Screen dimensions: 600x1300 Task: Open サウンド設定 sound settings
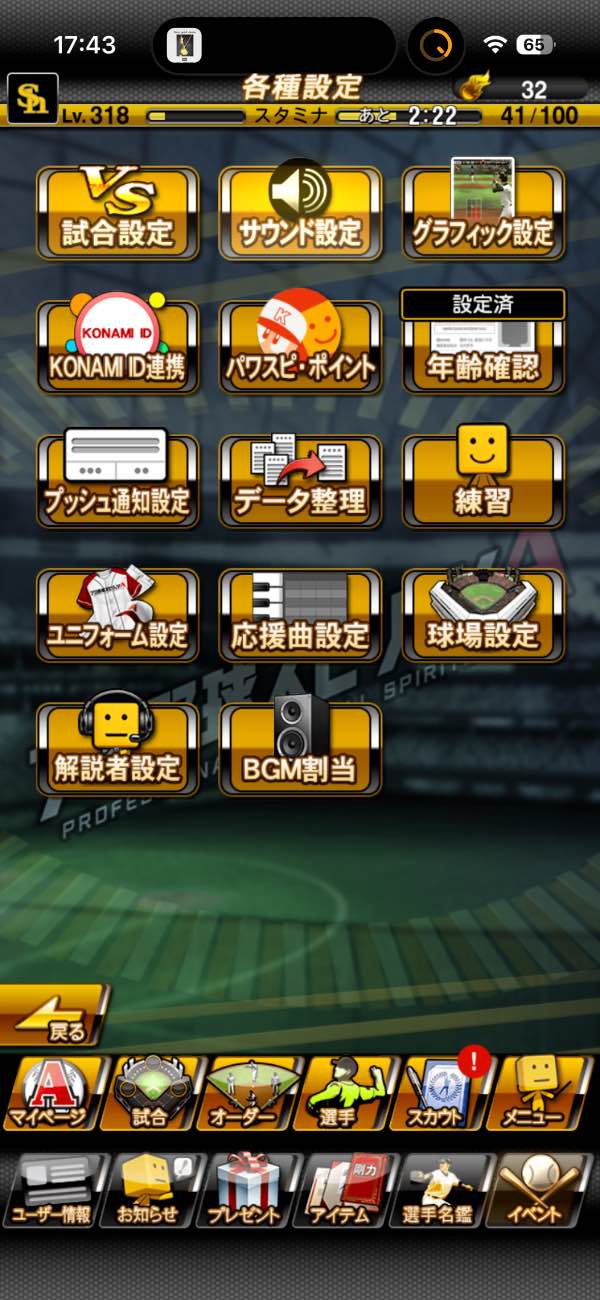(x=300, y=213)
